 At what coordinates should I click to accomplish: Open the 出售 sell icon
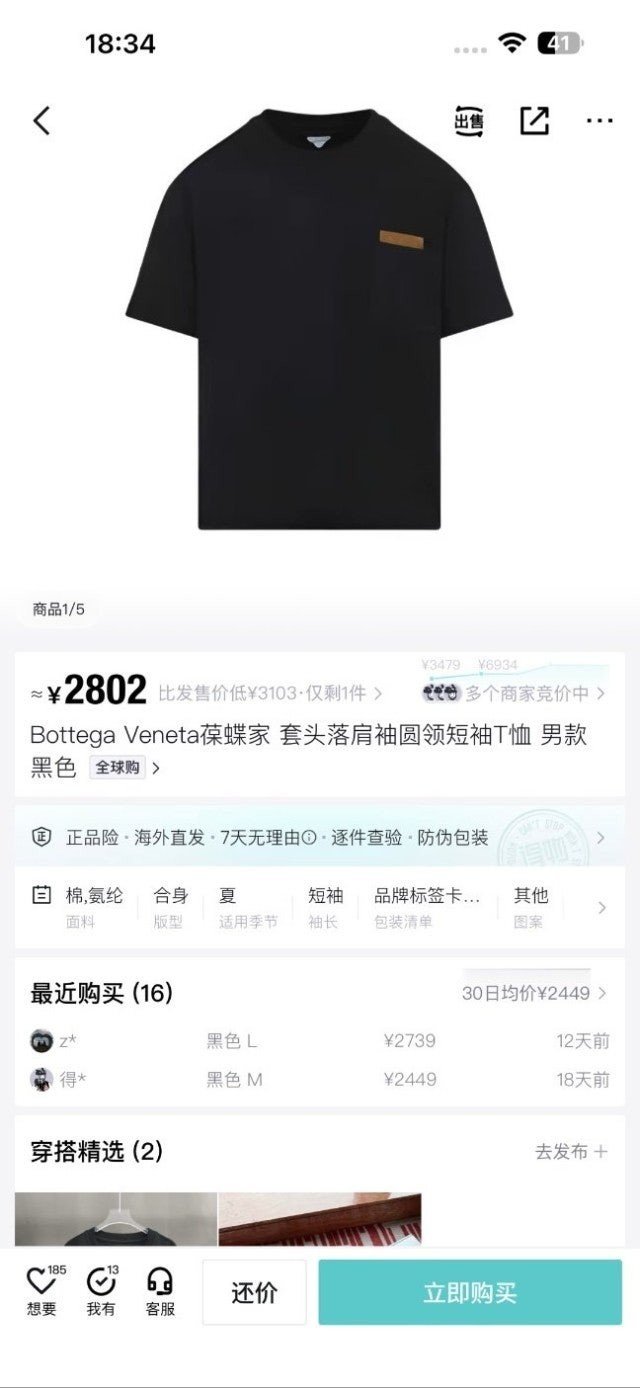[x=469, y=121]
